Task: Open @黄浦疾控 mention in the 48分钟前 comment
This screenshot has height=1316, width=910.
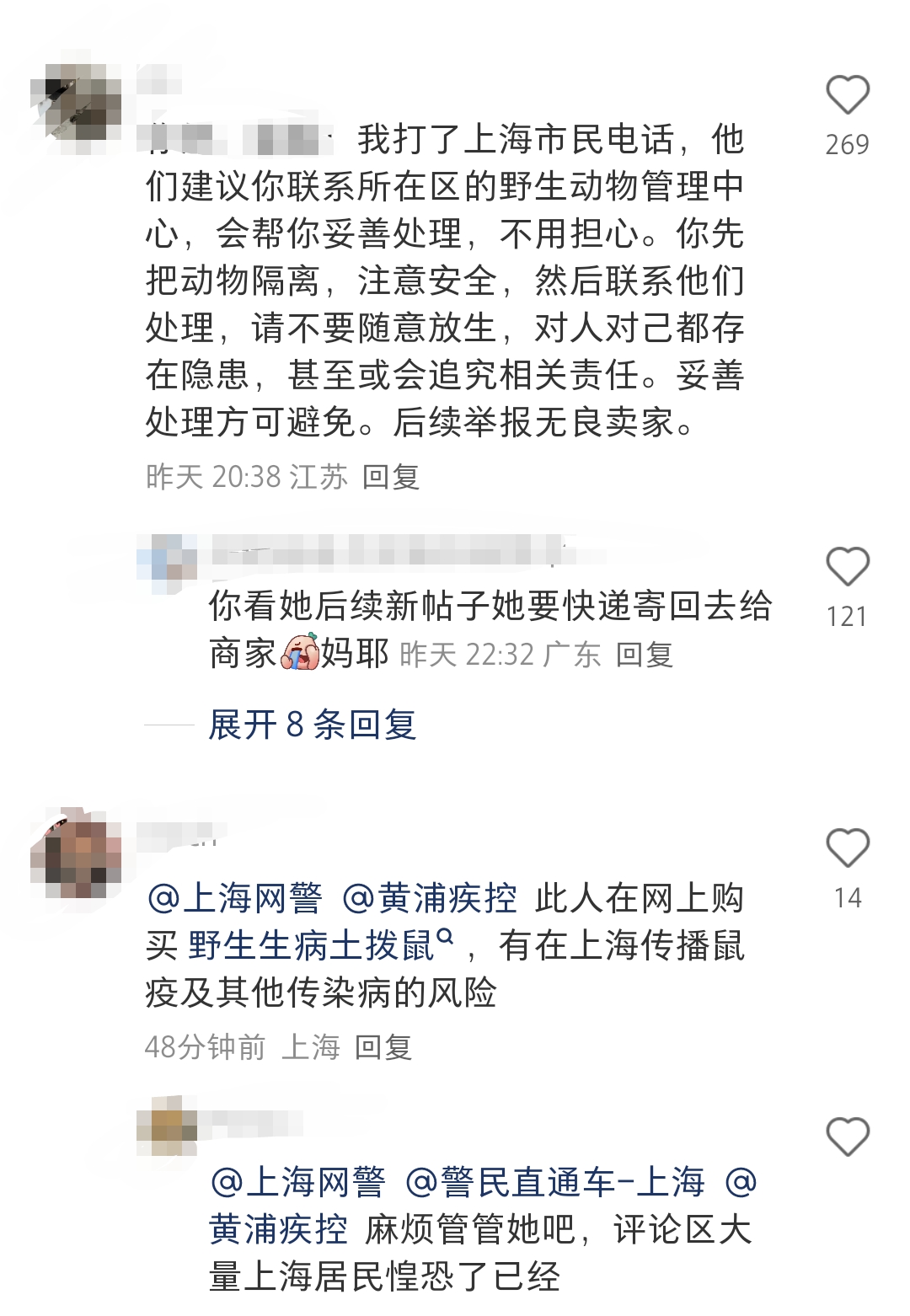Action: pos(430,899)
